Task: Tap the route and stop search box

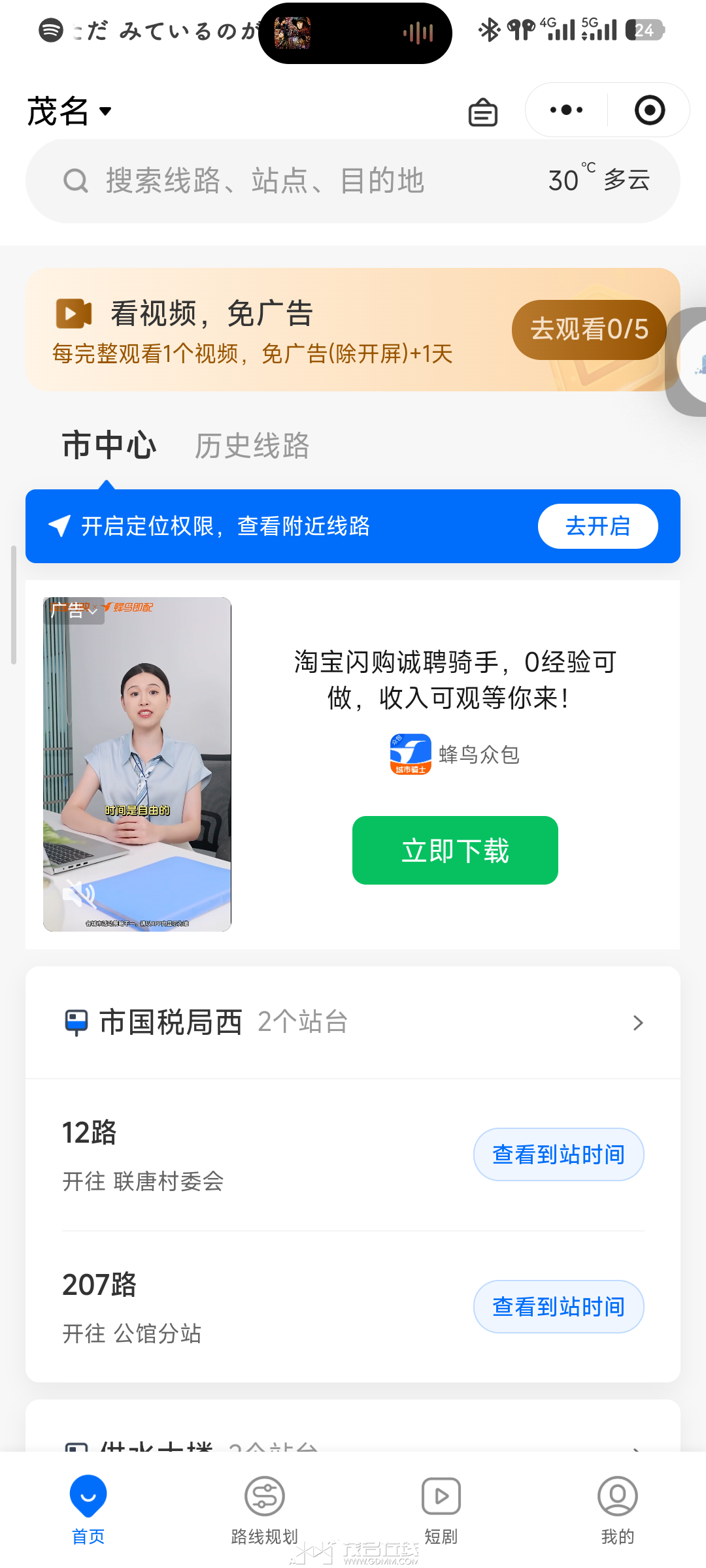Action: coord(353,181)
